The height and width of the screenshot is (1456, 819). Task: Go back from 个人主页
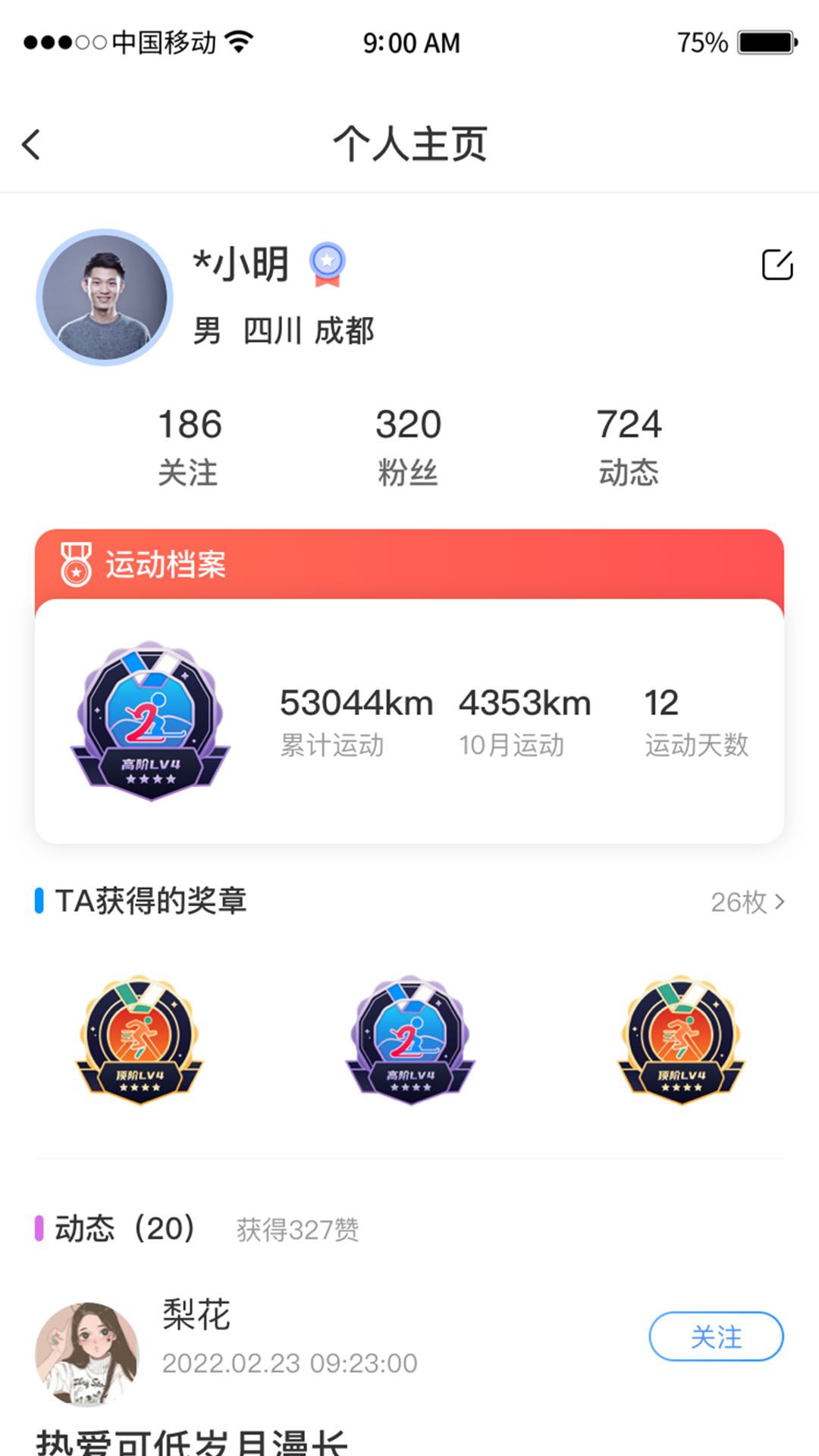32,144
